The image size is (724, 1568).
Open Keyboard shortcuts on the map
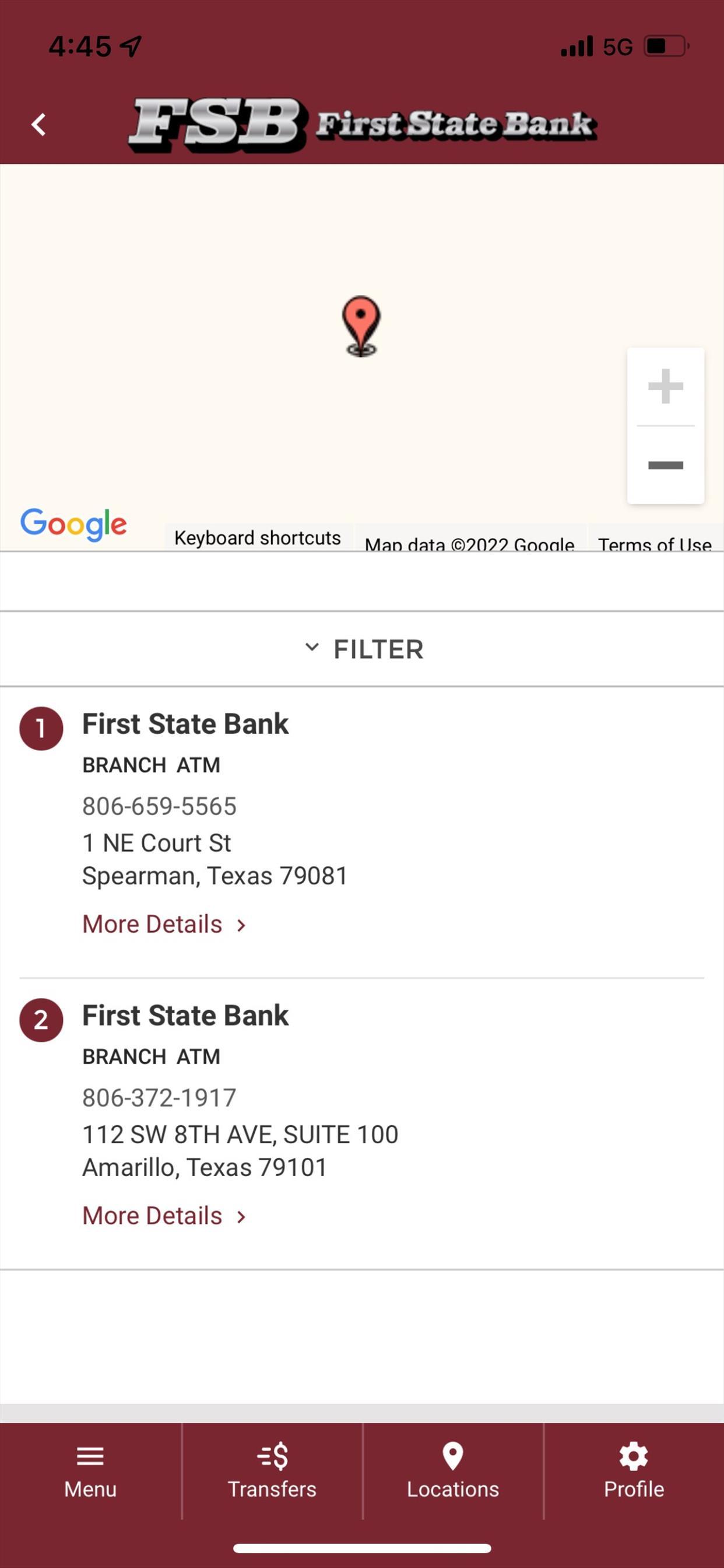[x=257, y=538]
